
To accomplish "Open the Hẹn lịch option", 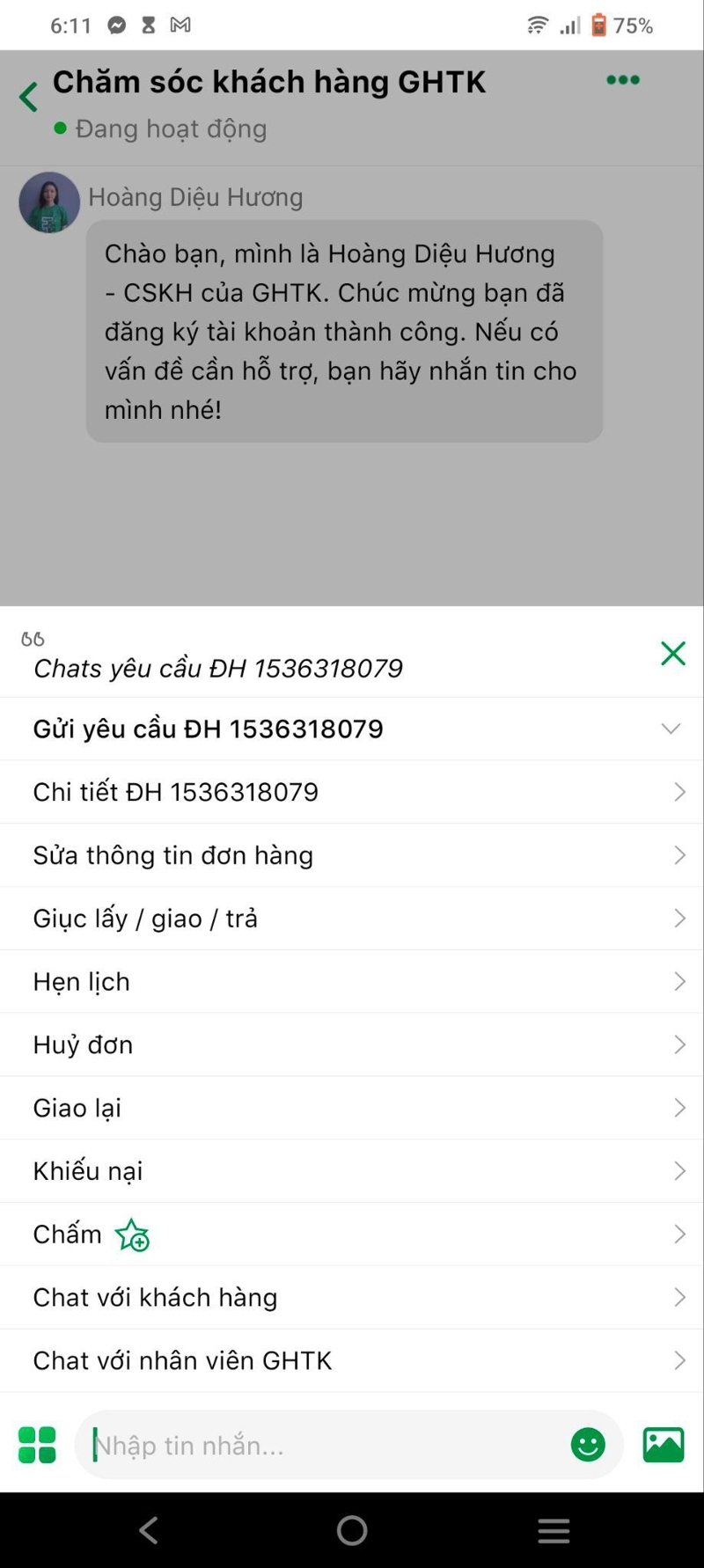I will (352, 982).
